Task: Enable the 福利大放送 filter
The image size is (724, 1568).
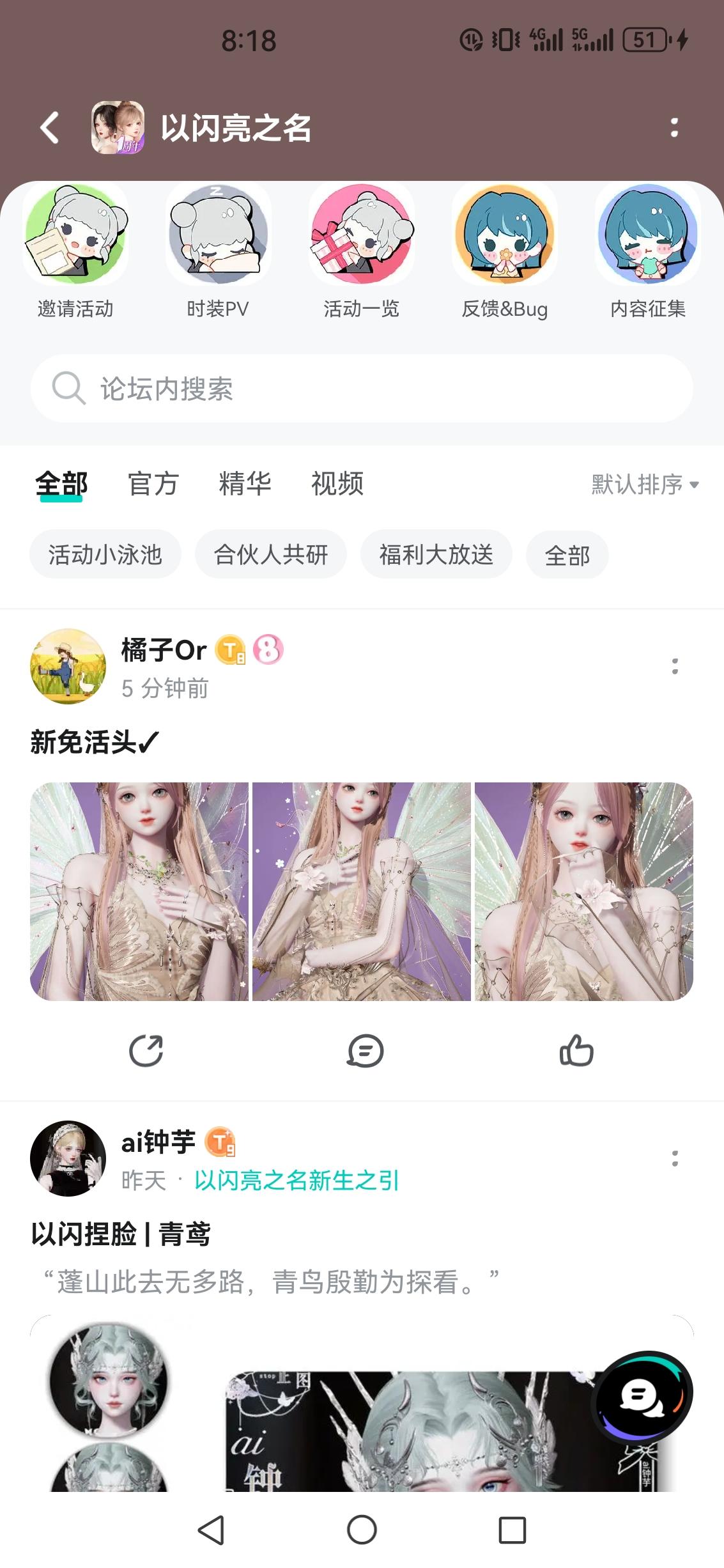Action: pos(436,555)
